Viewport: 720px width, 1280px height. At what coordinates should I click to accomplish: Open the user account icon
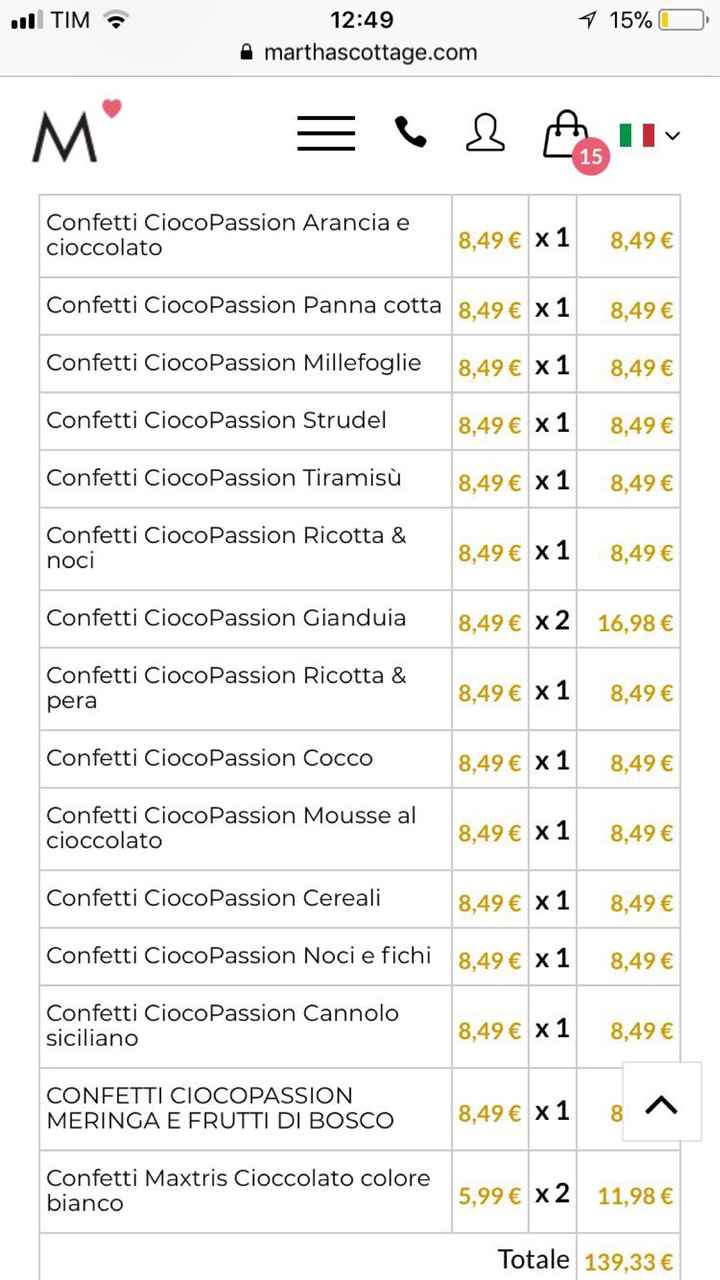pyautogui.click(x=485, y=131)
